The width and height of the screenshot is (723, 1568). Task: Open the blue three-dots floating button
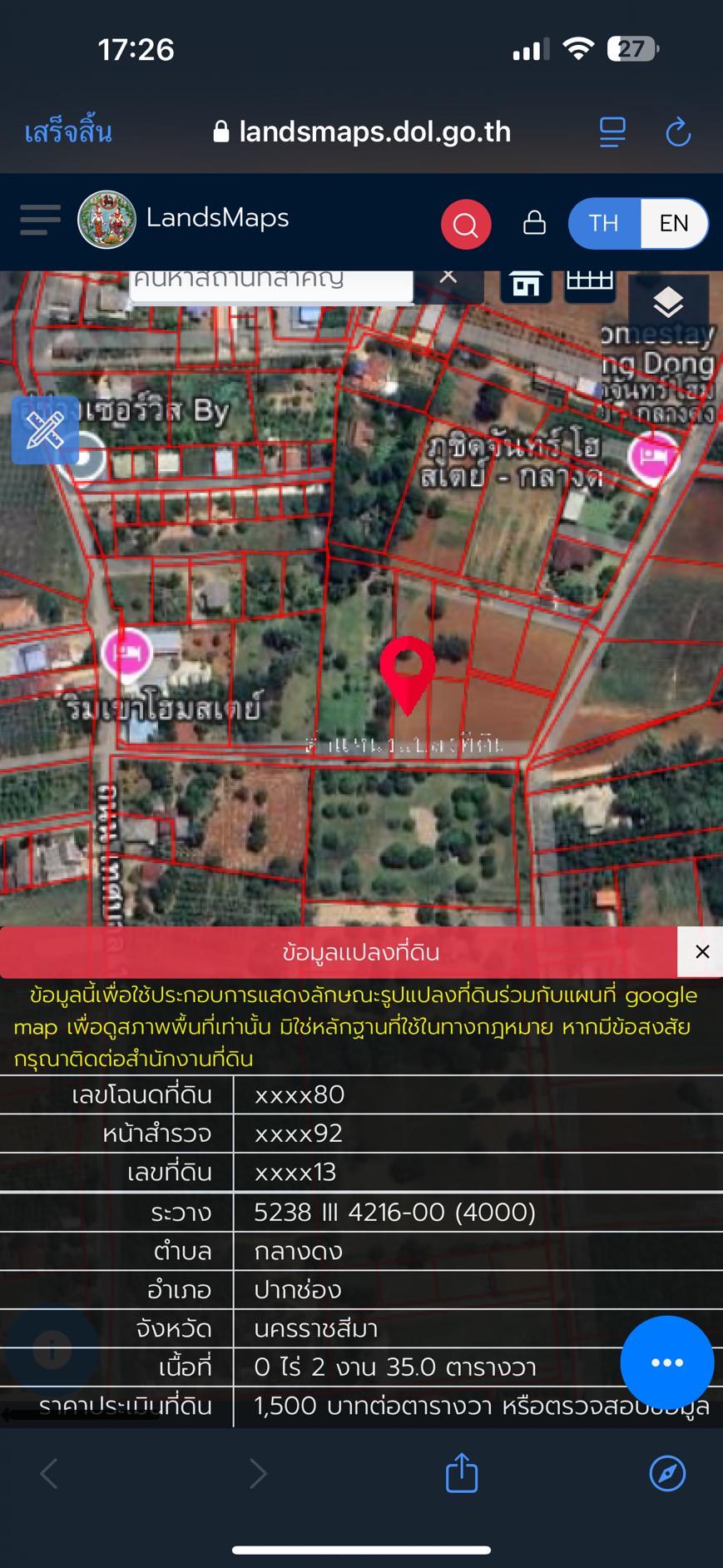click(666, 1362)
